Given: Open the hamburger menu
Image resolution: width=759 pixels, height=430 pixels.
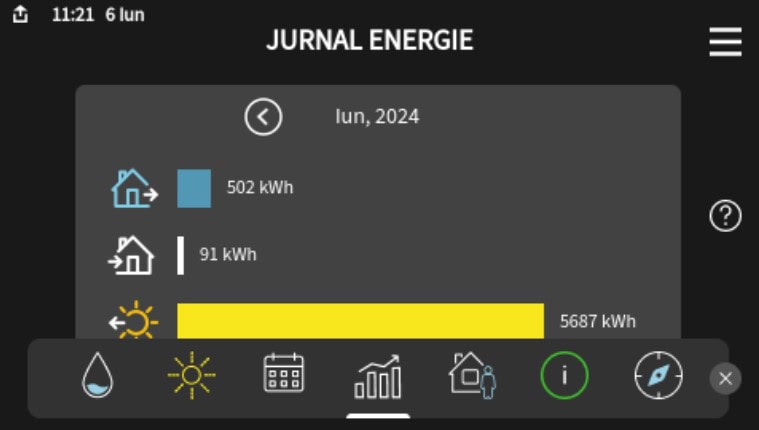Looking at the screenshot, I should [x=725, y=42].
